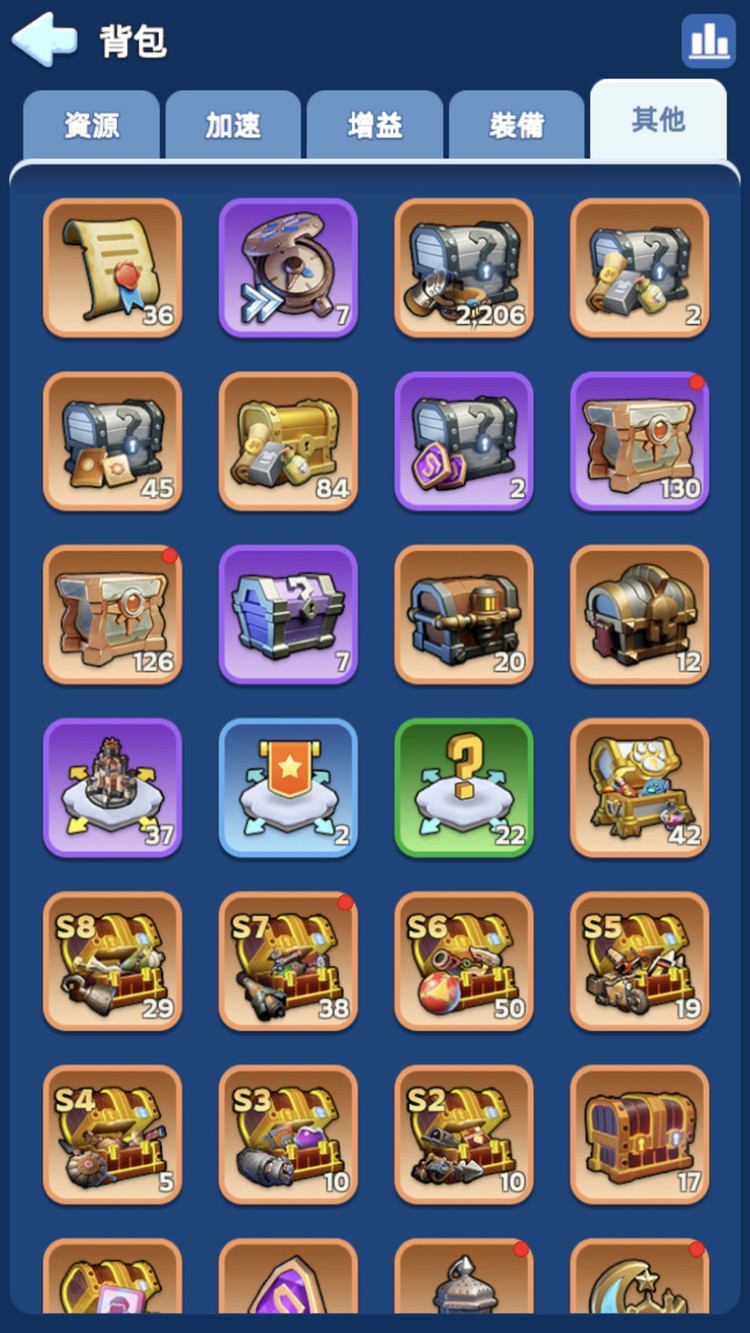Select the 裝備 tab
This screenshot has width=750, height=1333.
click(516, 125)
